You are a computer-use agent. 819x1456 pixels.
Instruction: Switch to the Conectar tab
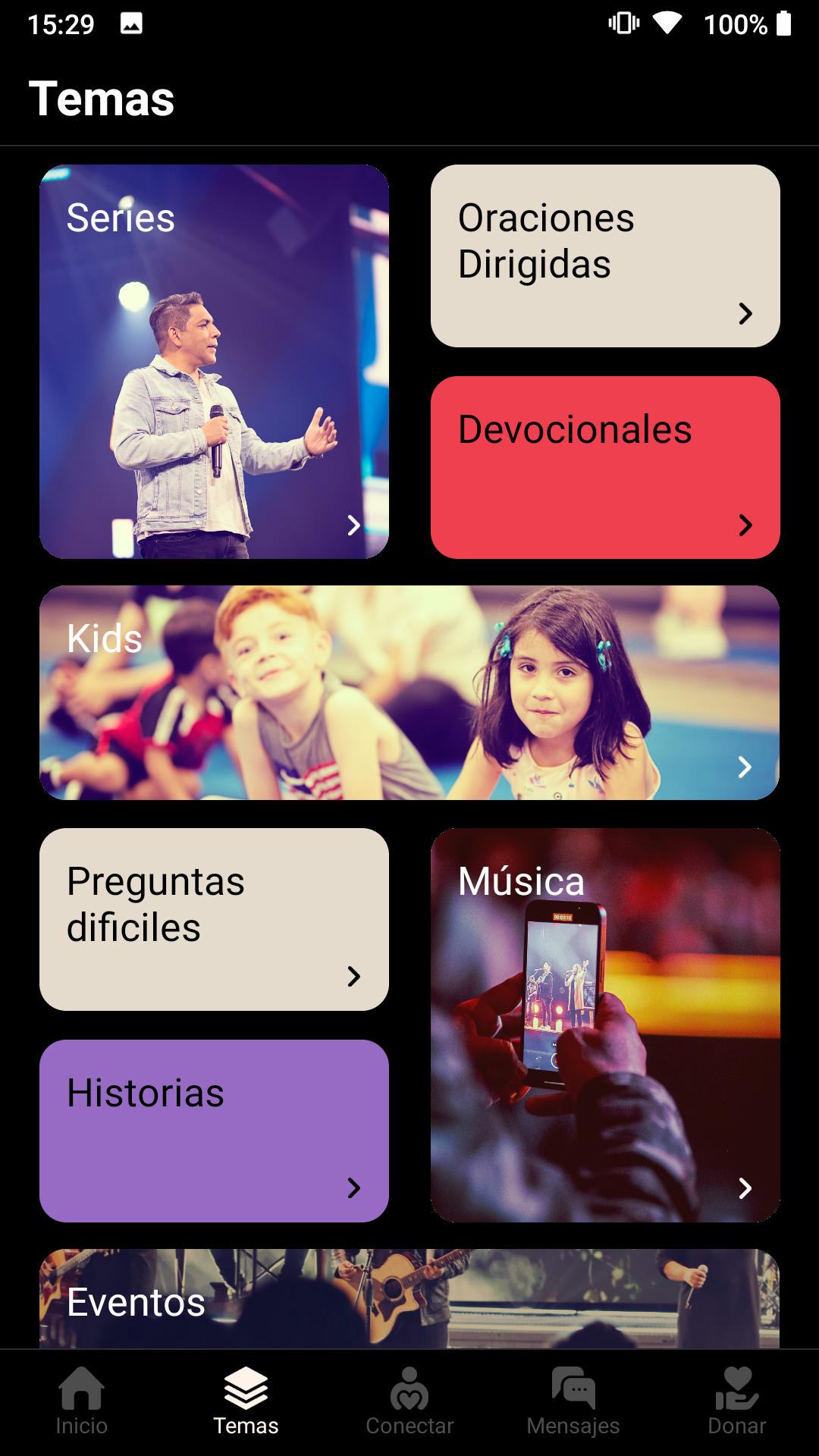click(x=409, y=1401)
